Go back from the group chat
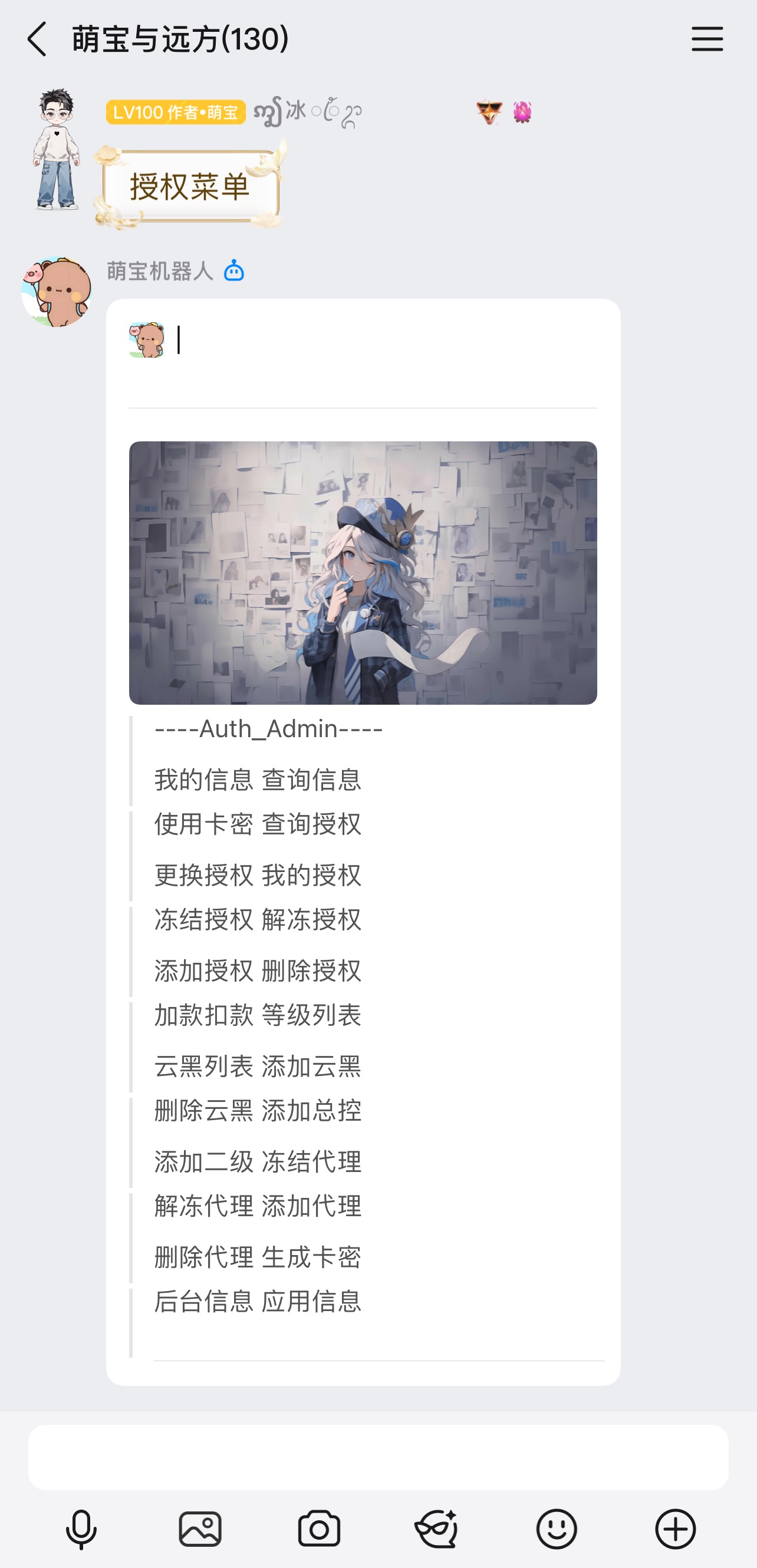Viewport: 757px width, 1568px height. pyautogui.click(x=37, y=39)
